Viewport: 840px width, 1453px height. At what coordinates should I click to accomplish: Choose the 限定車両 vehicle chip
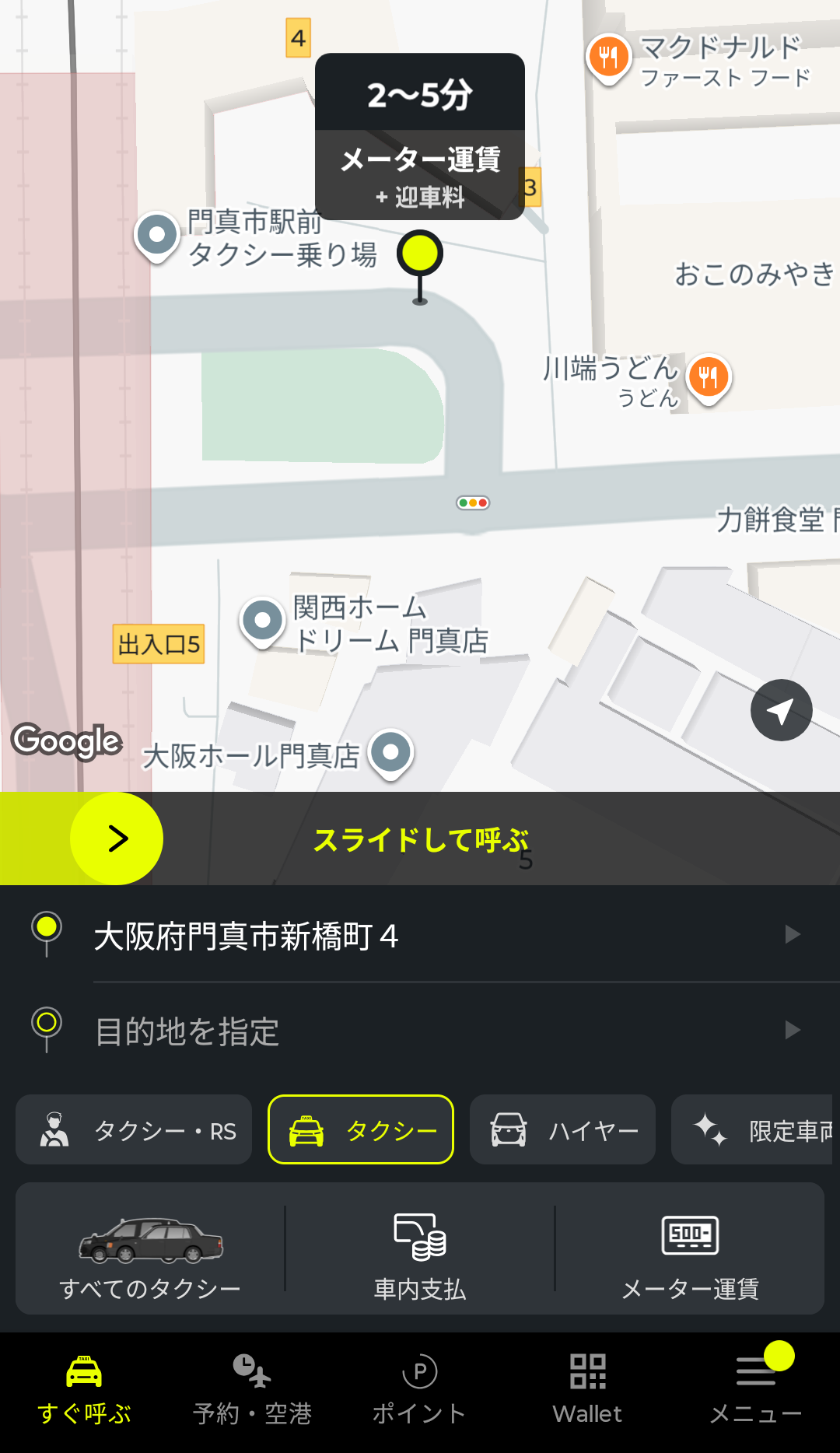pos(753,1130)
